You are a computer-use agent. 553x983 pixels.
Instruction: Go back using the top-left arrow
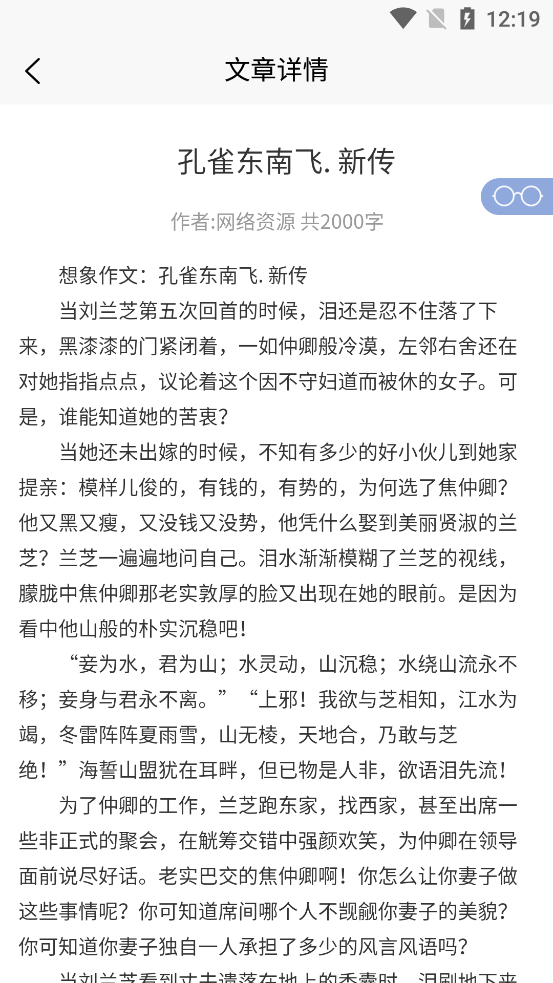tap(33, 71)
